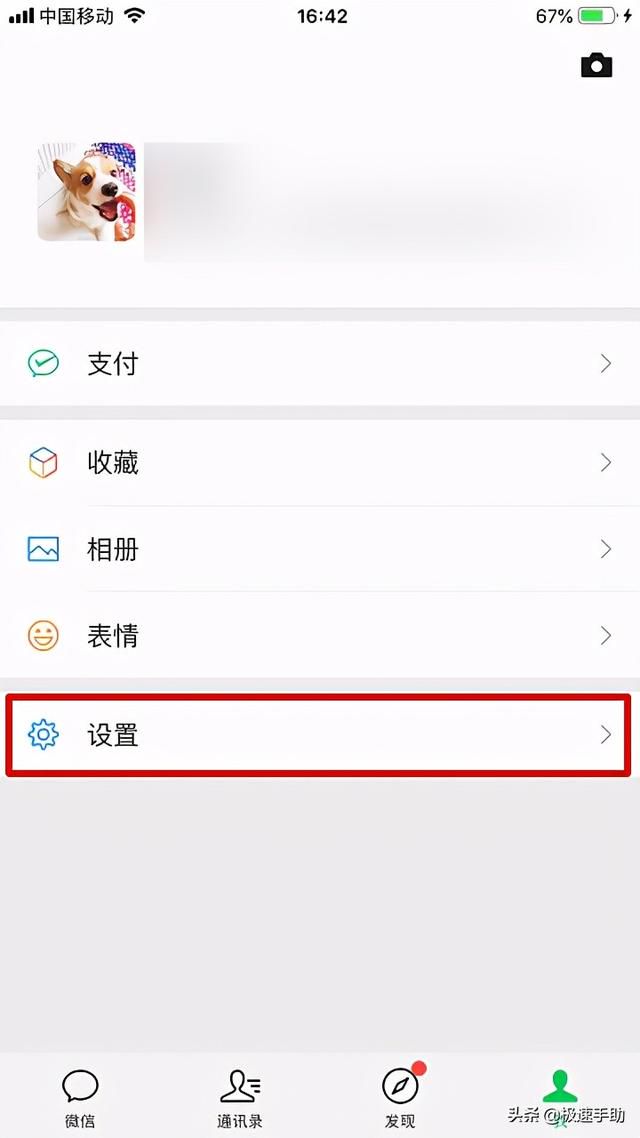Open the 支付 payment row
The image size is (640, 1138).
320,364
